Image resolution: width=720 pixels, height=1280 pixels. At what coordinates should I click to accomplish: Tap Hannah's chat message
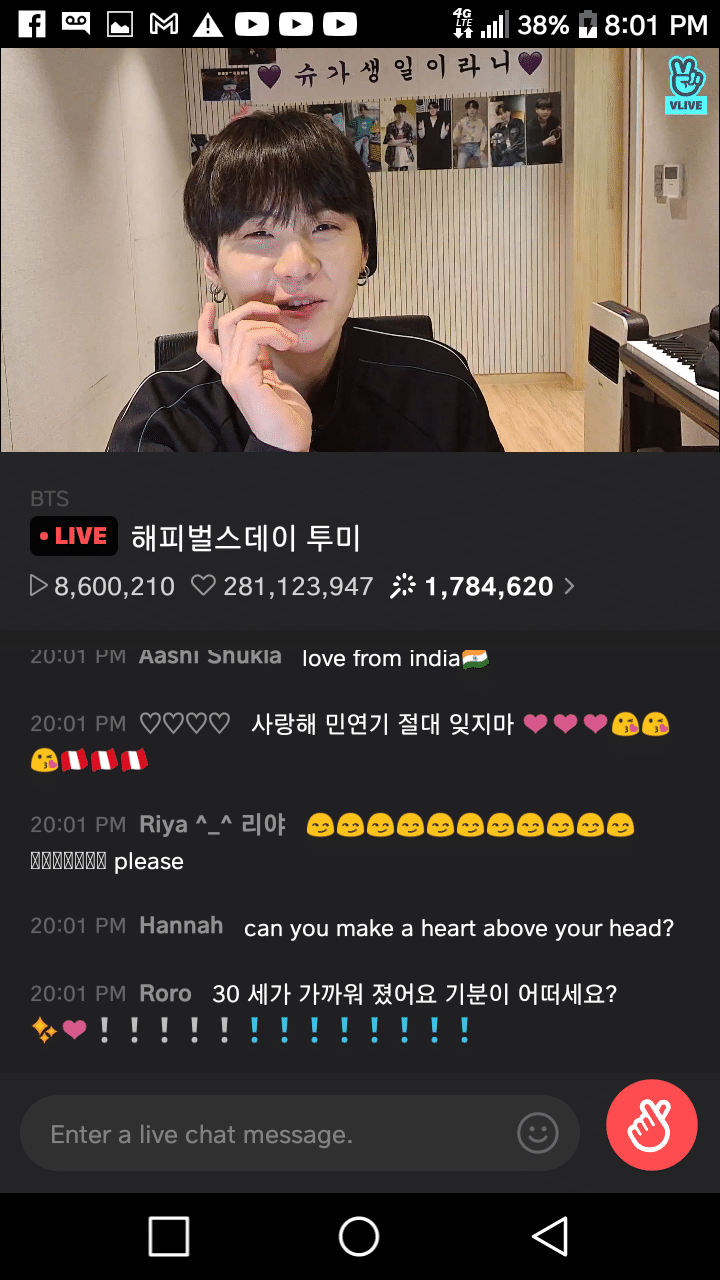[458, 928]
